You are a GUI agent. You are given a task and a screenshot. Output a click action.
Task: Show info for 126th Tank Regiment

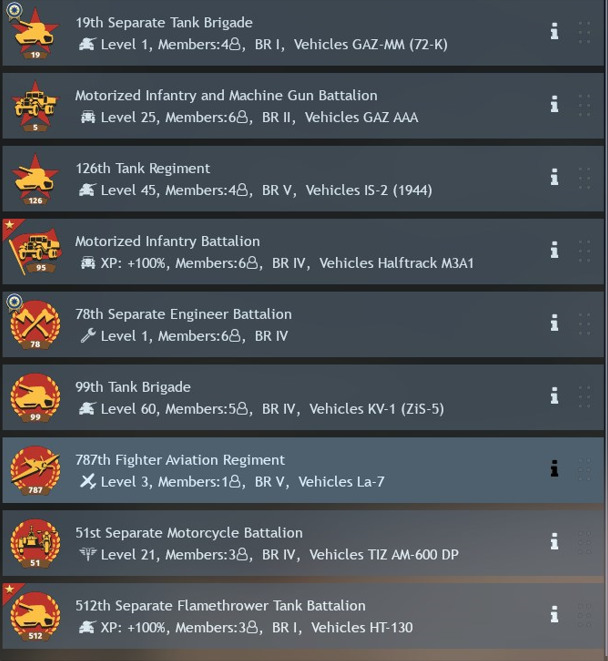point(554,177)
